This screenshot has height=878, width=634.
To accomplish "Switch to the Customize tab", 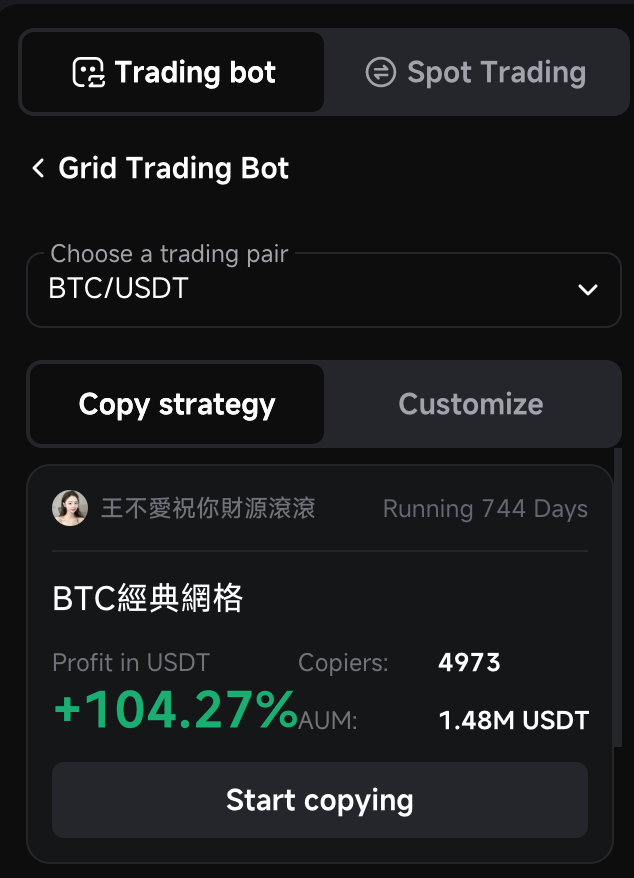I will point(470,404).
